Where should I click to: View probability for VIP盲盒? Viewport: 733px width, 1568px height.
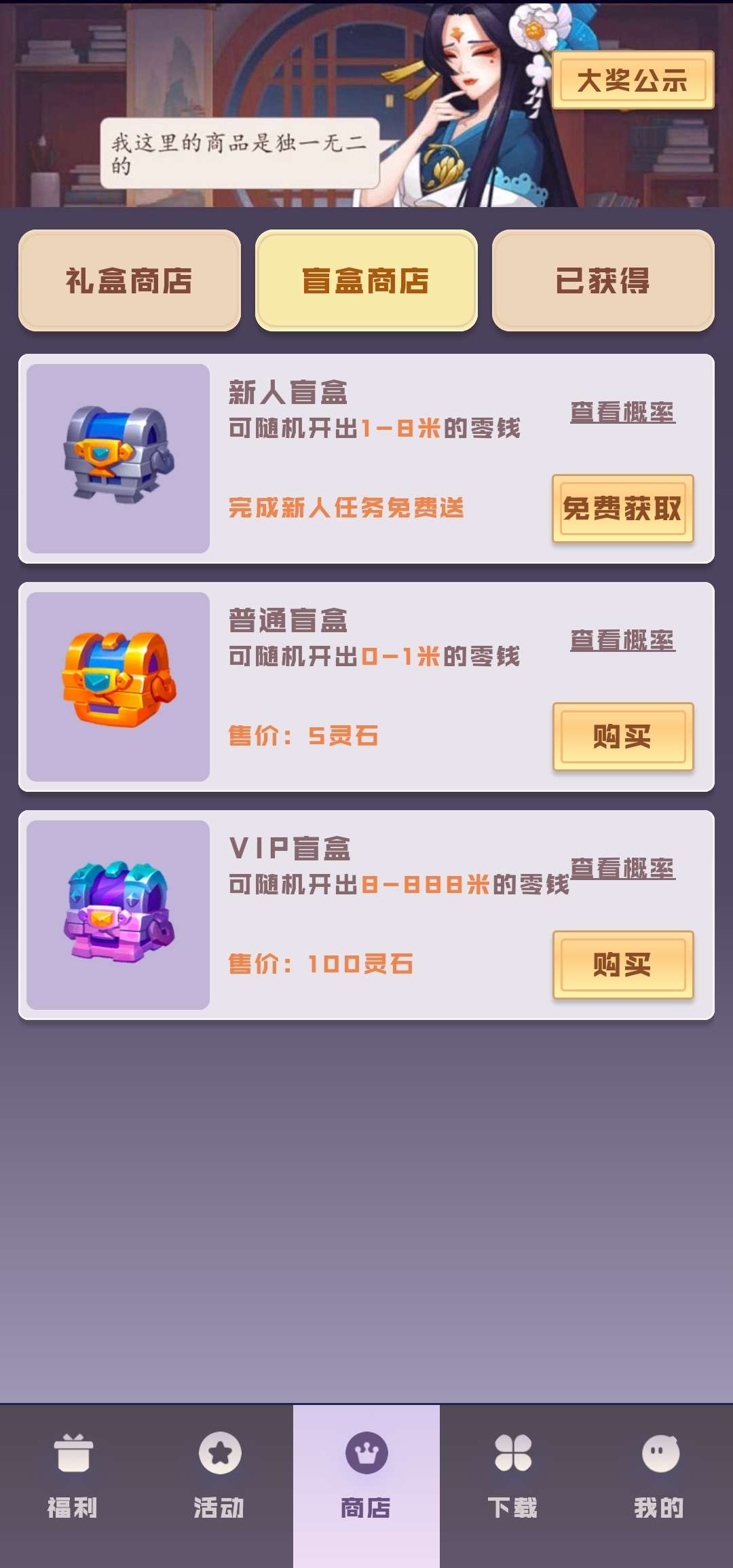(x=622, y=869)
